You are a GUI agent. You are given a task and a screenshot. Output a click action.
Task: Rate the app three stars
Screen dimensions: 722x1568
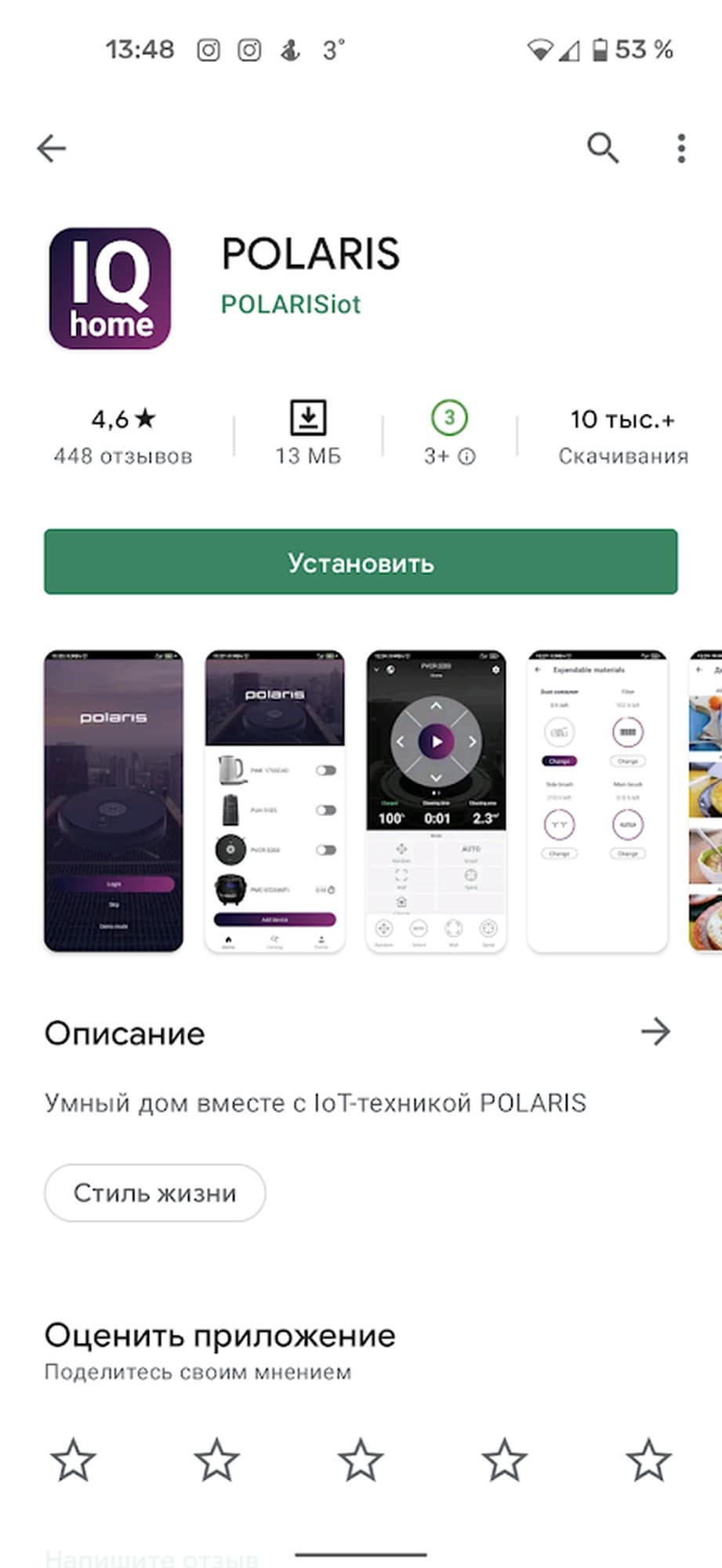pos(361,1460)
